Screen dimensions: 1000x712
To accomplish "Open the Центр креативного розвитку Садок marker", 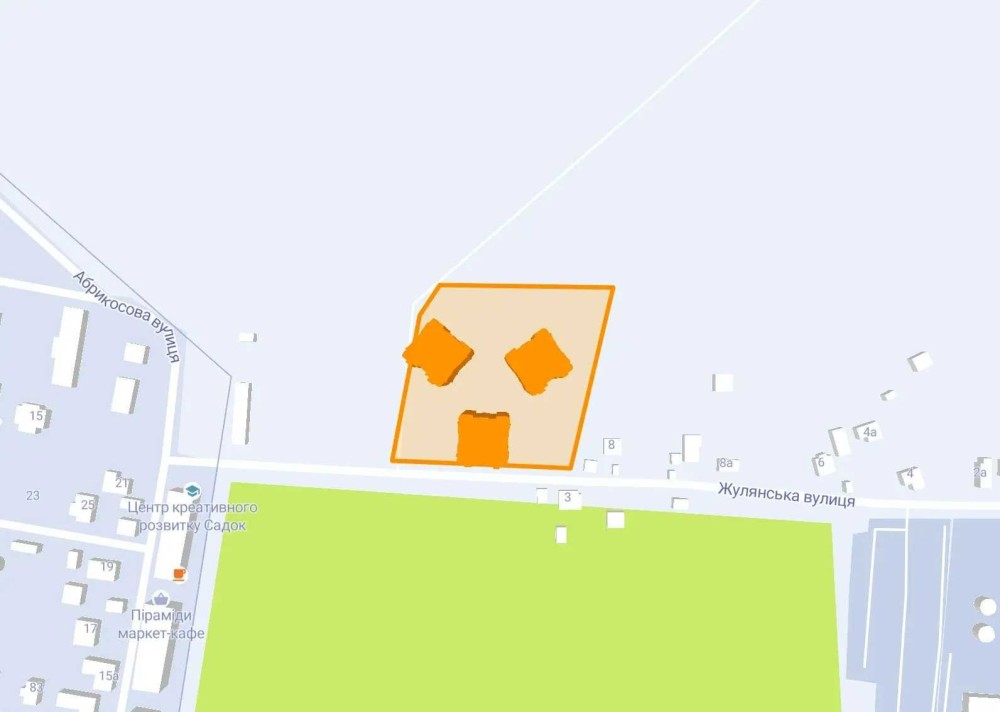I will 192,491.
